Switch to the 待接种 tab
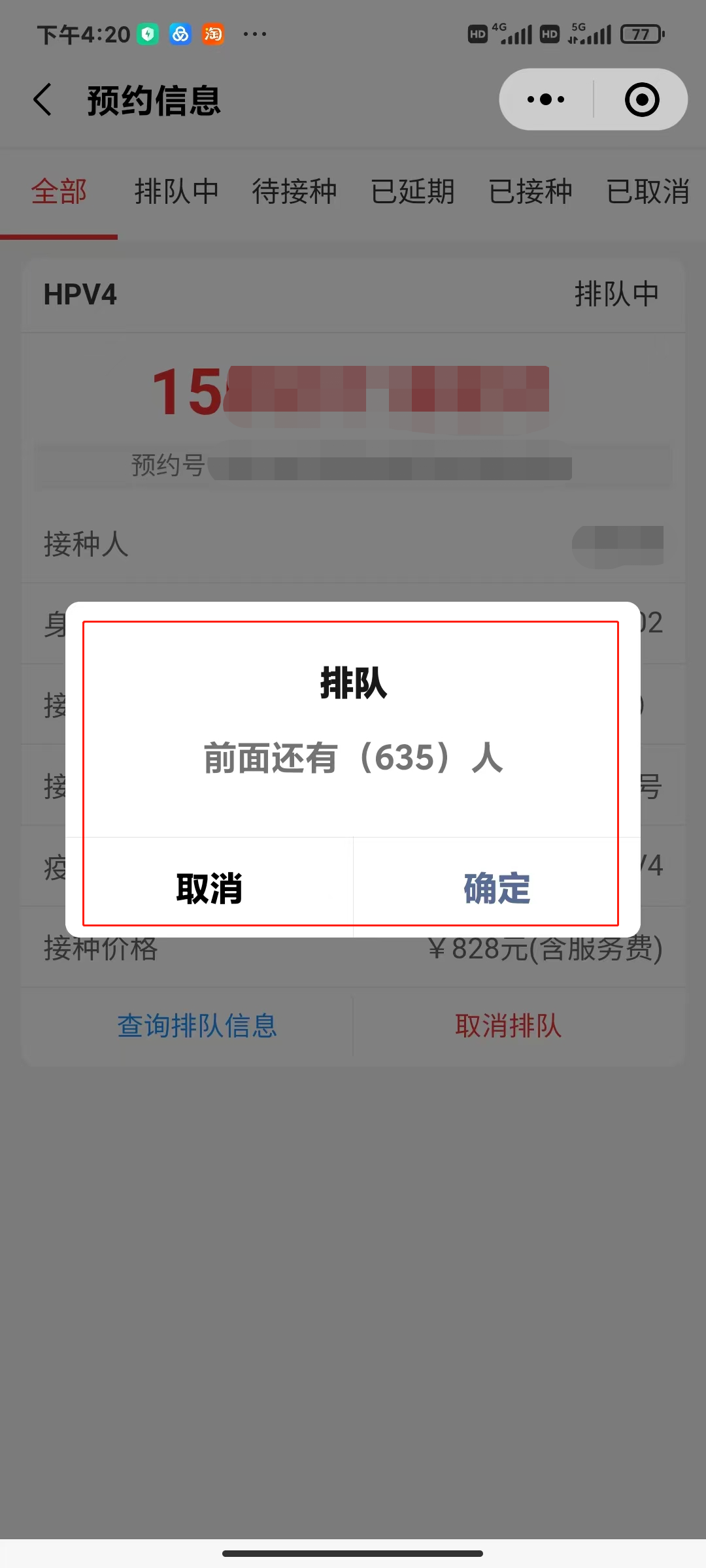Image resolution: width=706 pixels, height=1568 pixels. pyautogui.click(x=294, y=192)
